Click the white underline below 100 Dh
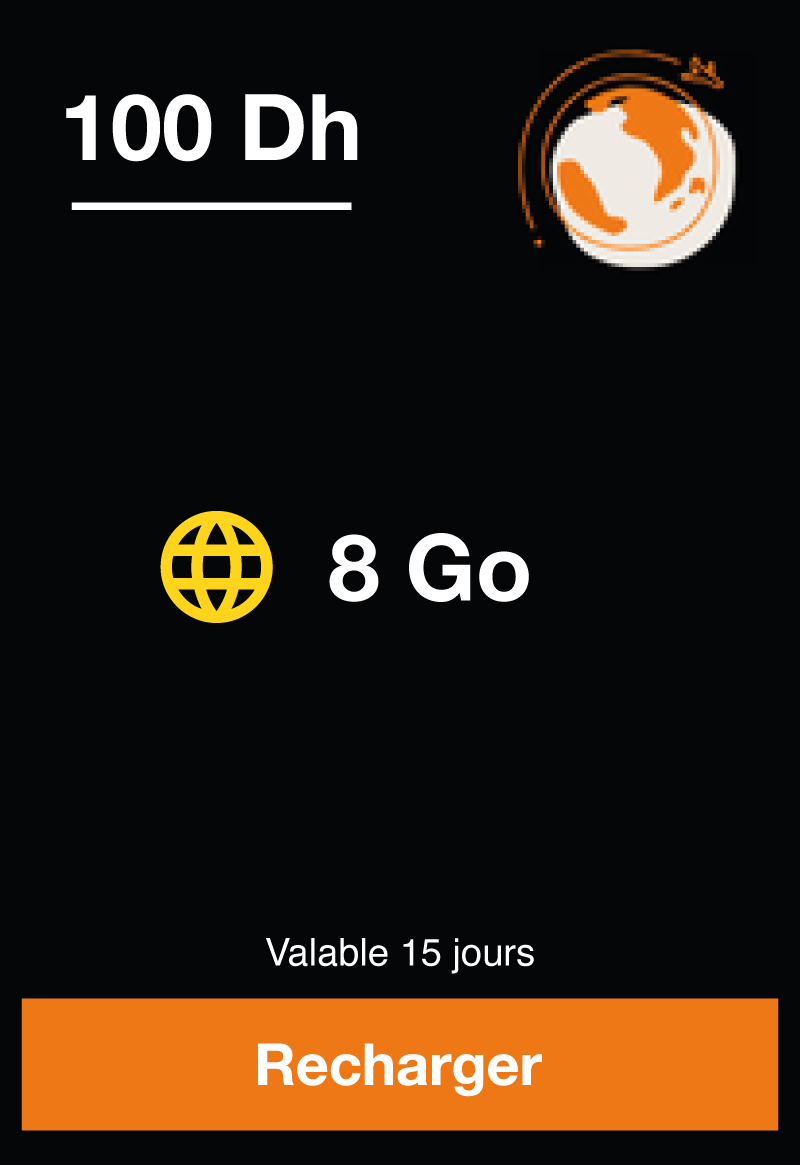800x1165 pixels. (x=212, y=207)
